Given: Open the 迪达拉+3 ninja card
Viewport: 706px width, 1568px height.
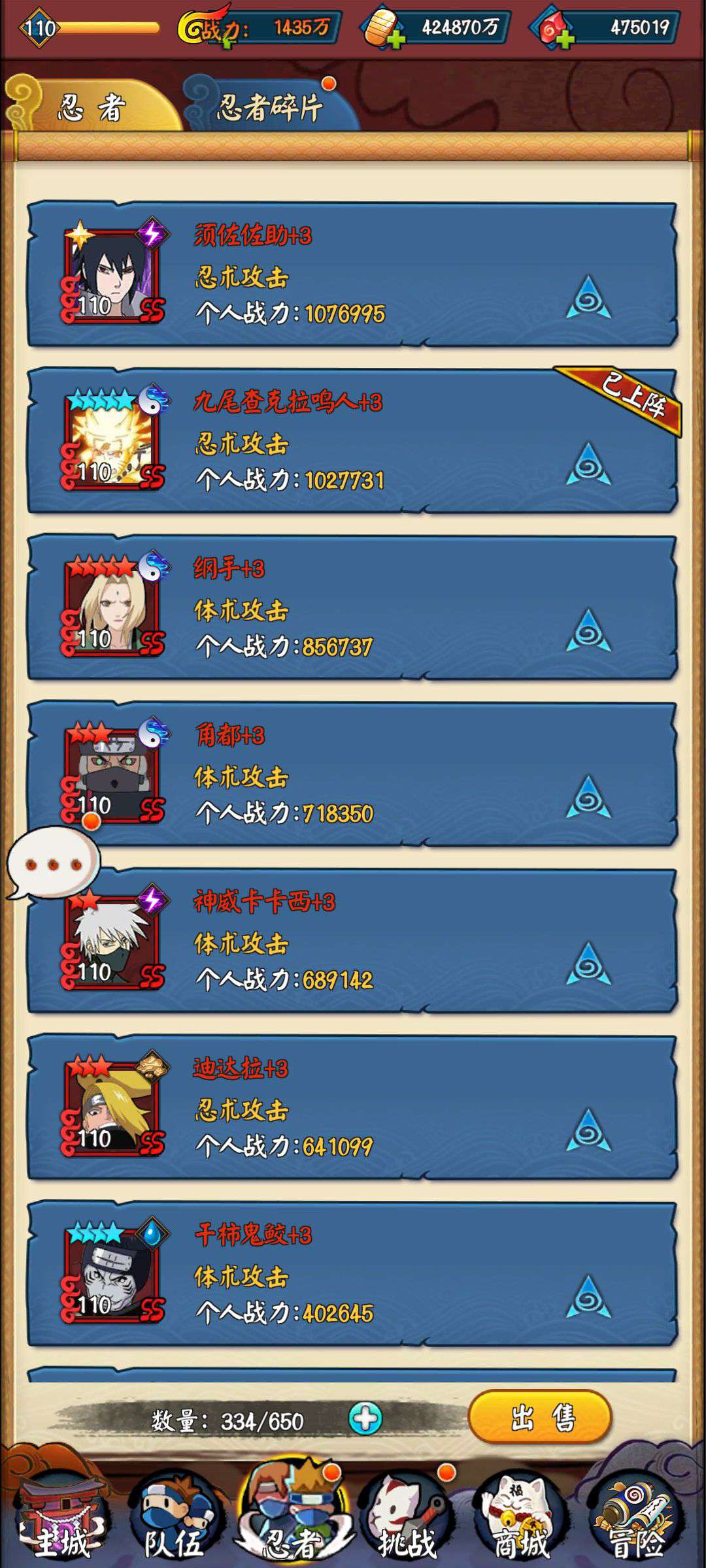Looking at the screenshot, I should [352, 1107].
